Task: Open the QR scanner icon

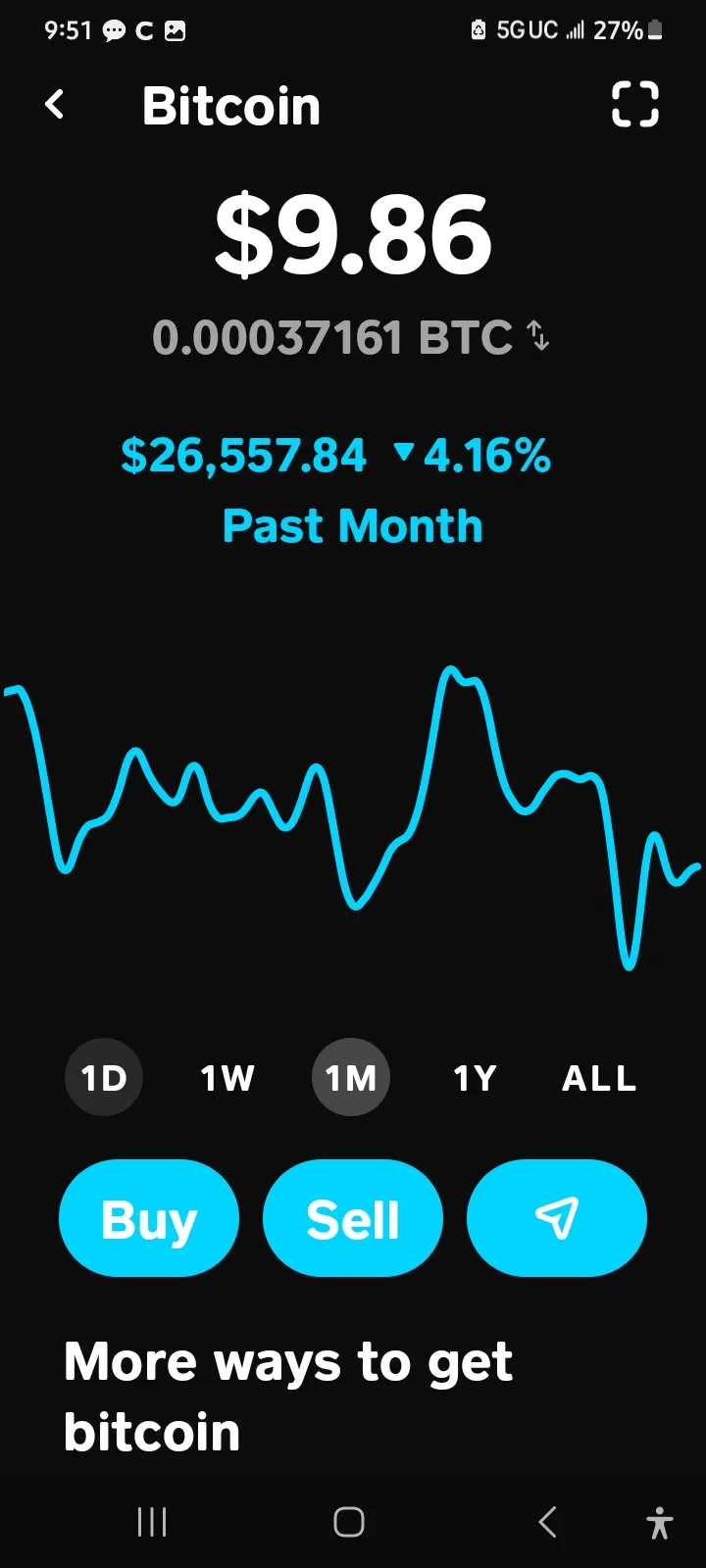Action: 634,104
